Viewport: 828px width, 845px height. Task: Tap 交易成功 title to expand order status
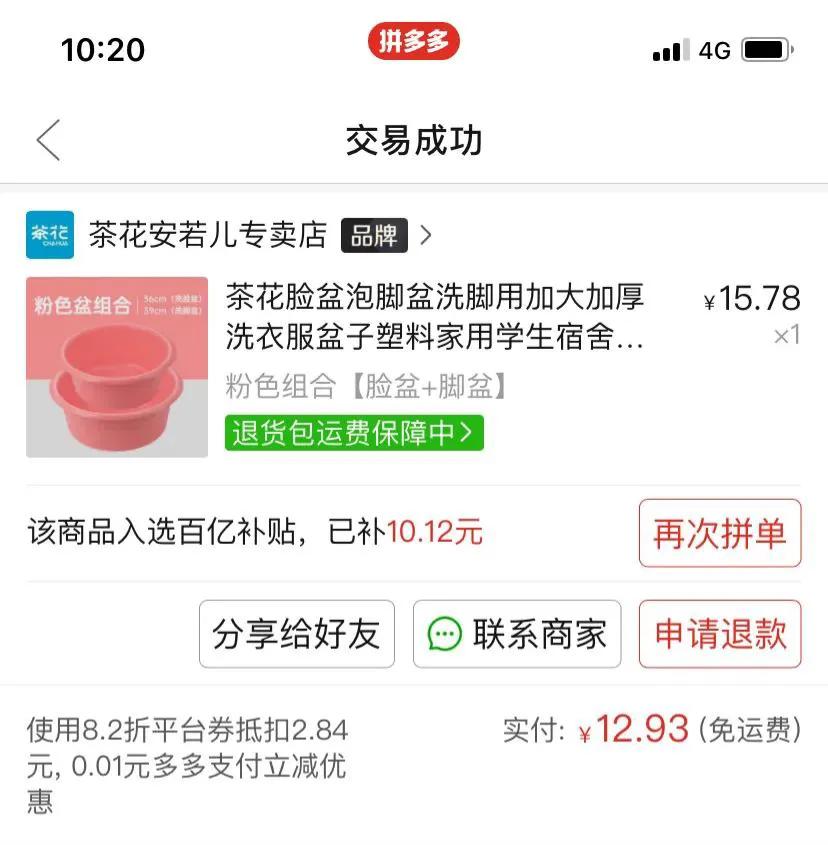point(413,140)
